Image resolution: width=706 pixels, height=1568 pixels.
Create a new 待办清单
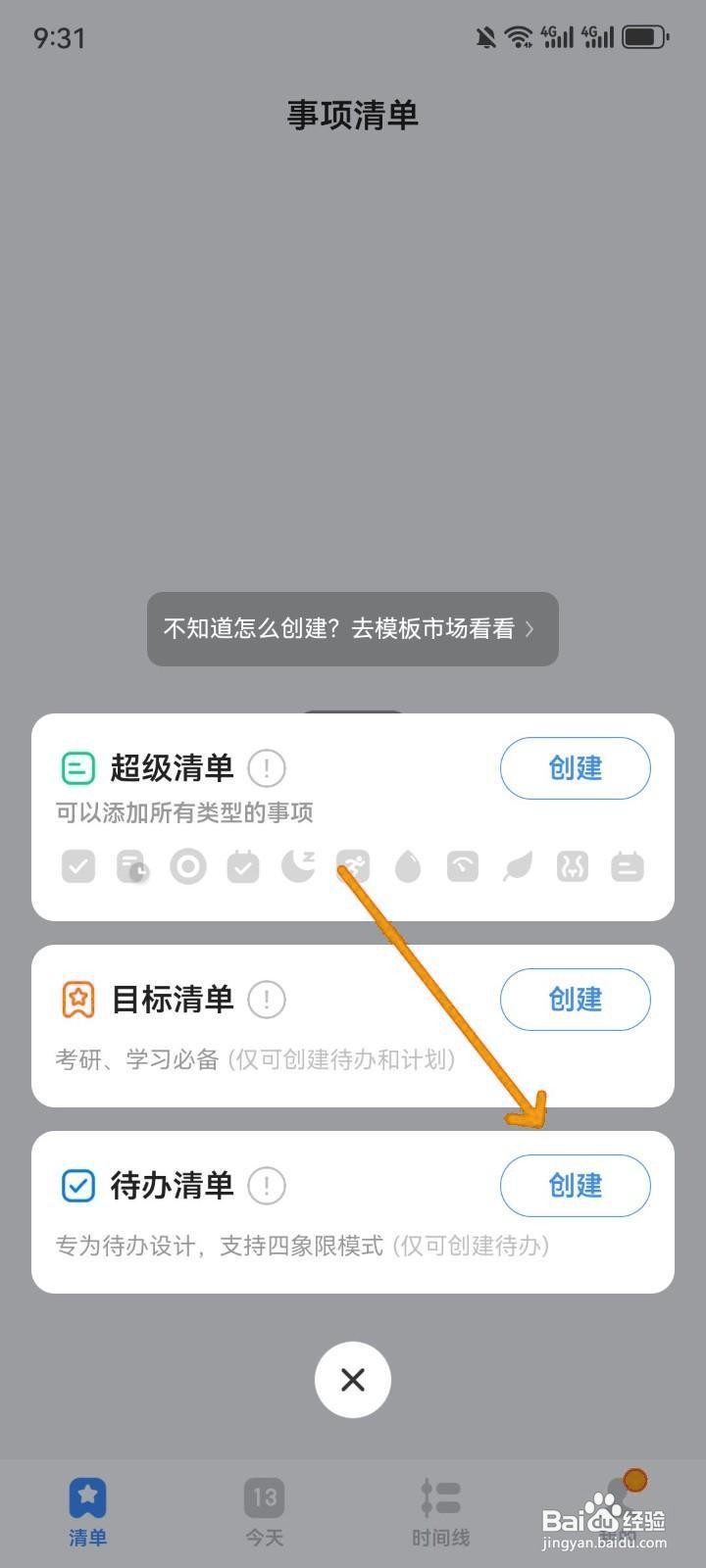(575, 1186)
